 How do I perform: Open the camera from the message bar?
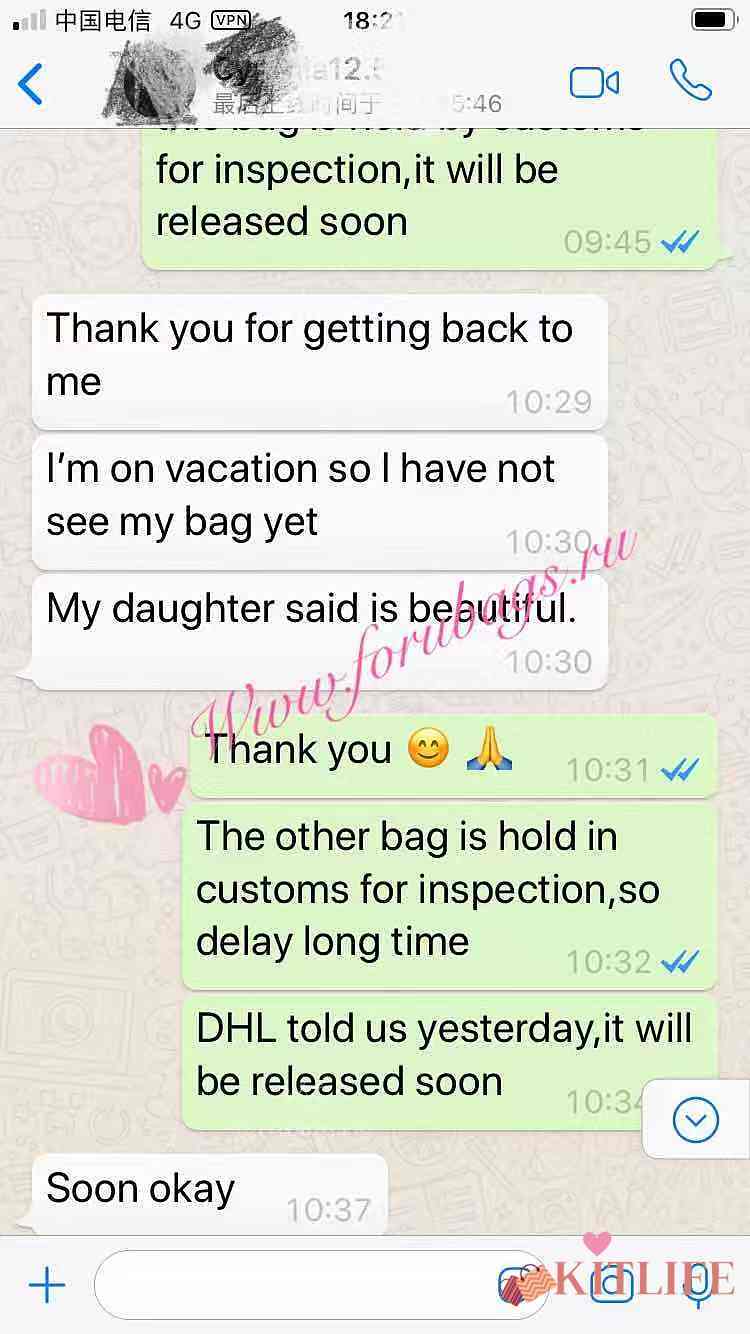point(611,1285)
